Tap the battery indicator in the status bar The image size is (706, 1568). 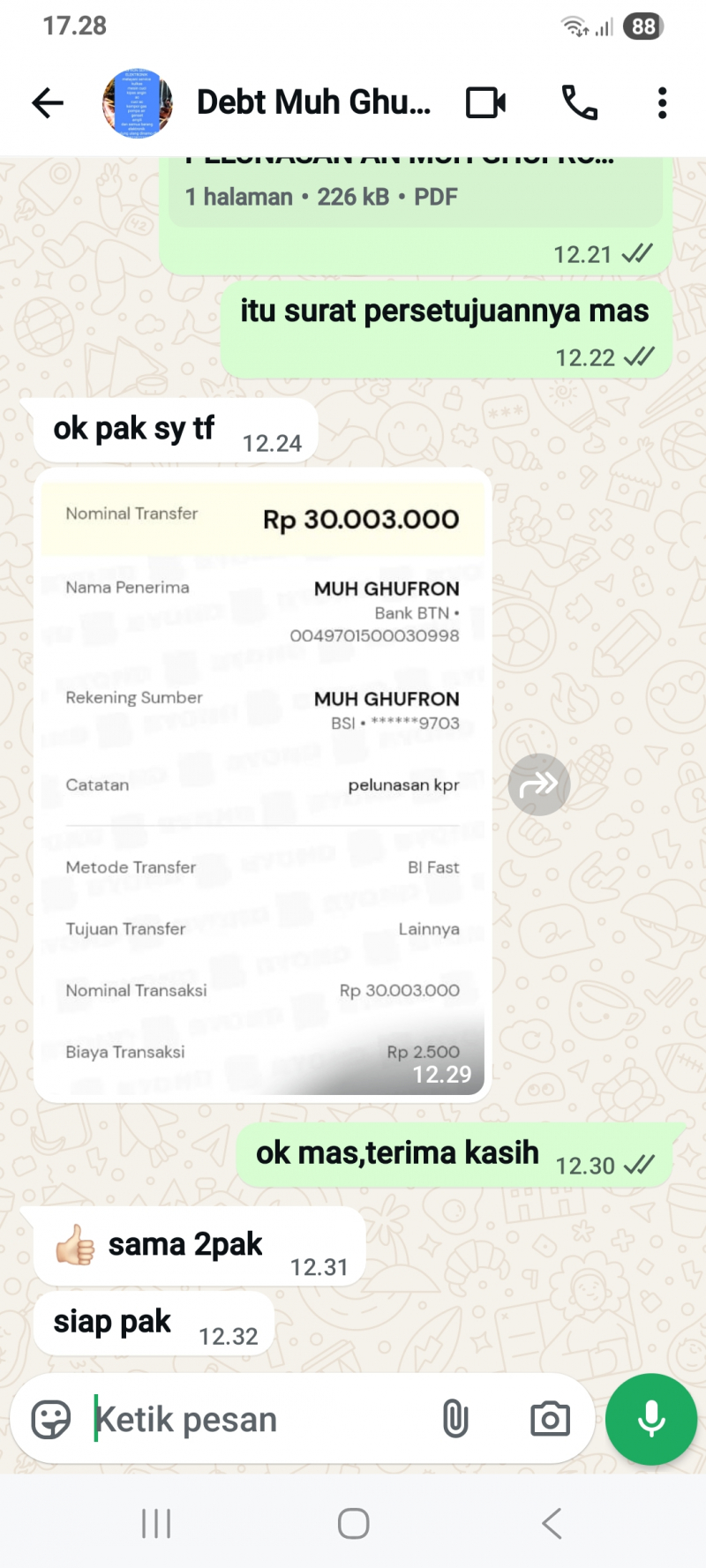click(643, 26)
